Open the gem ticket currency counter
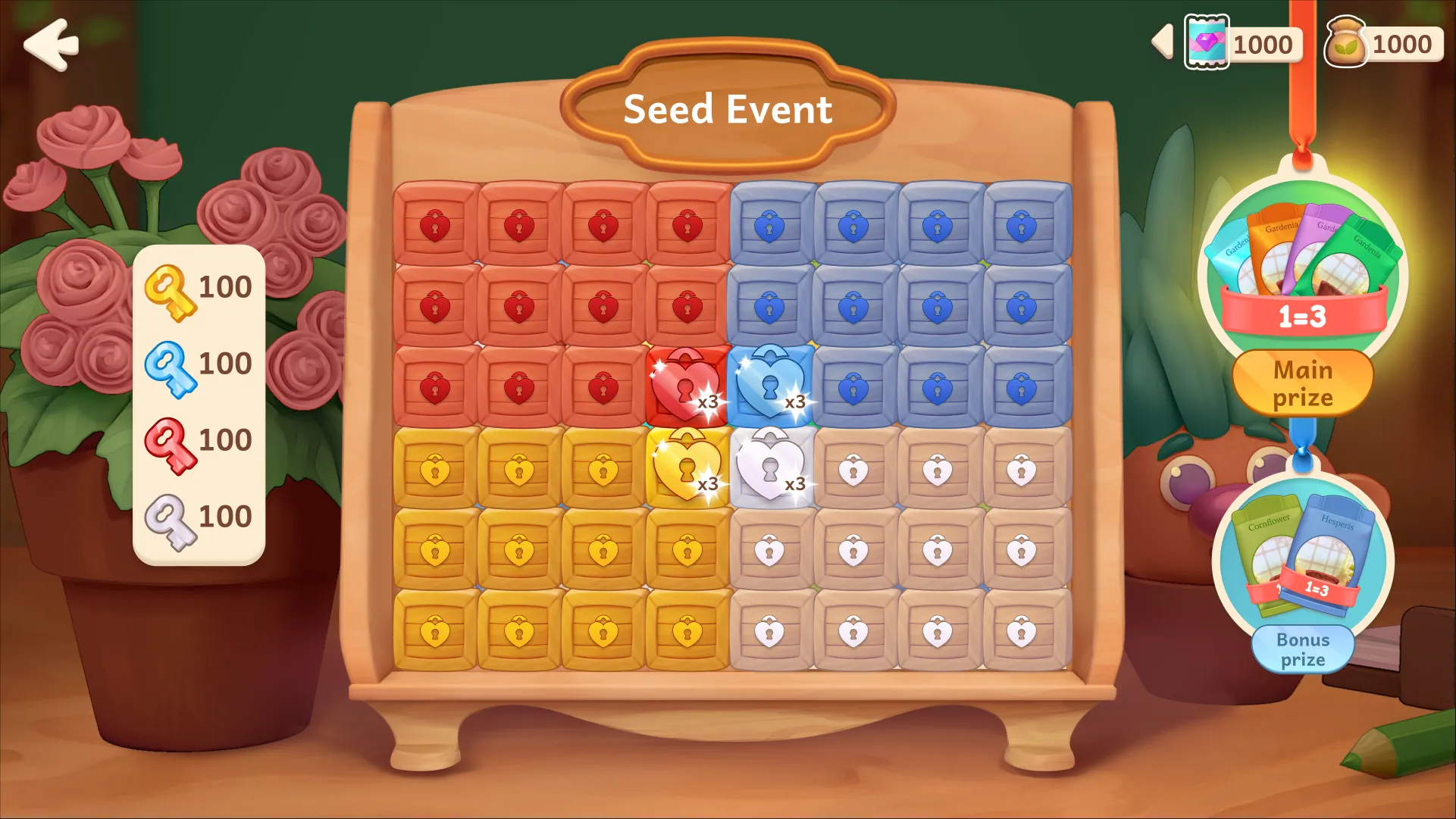This screenshot has height=819, width=1456. tap(1243, 44)
